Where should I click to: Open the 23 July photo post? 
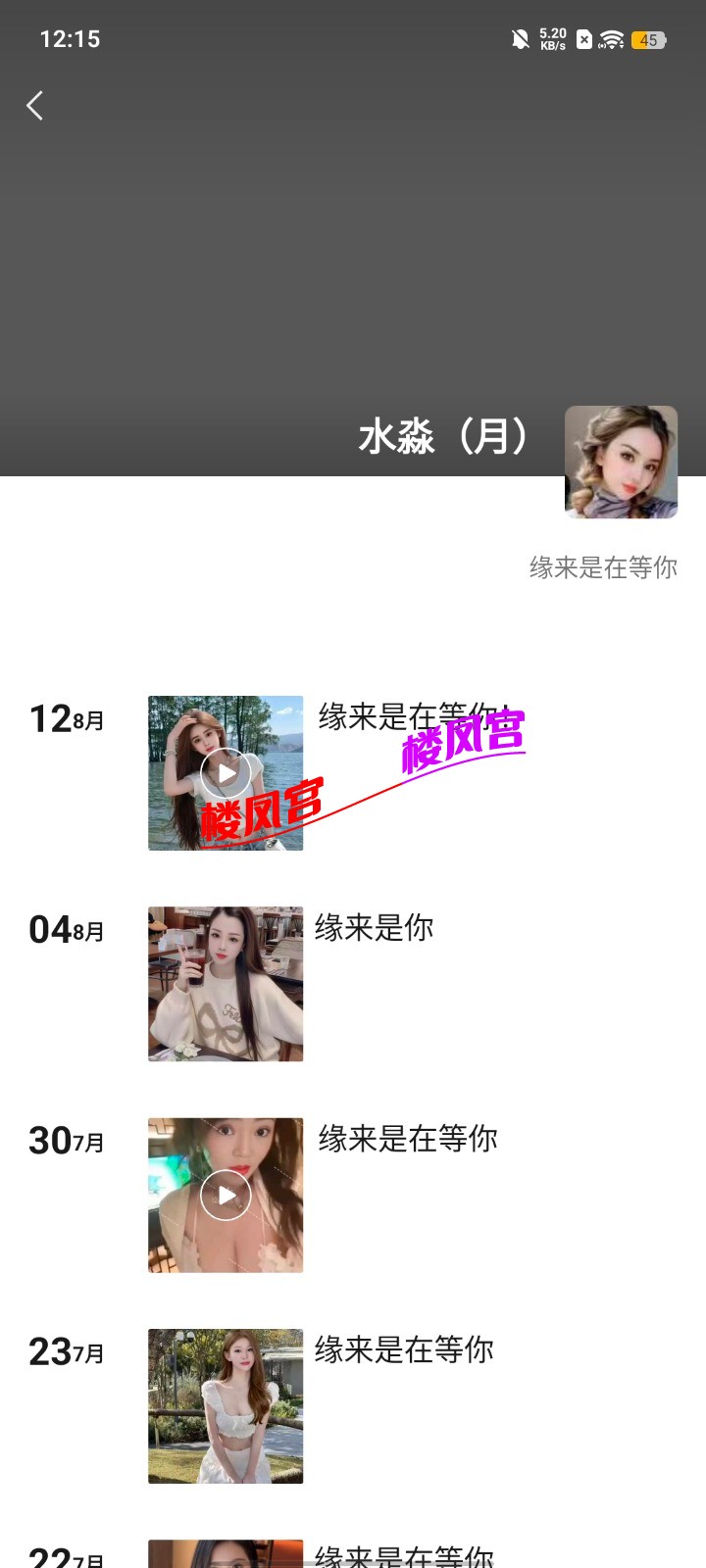(x=226, y=1406)
